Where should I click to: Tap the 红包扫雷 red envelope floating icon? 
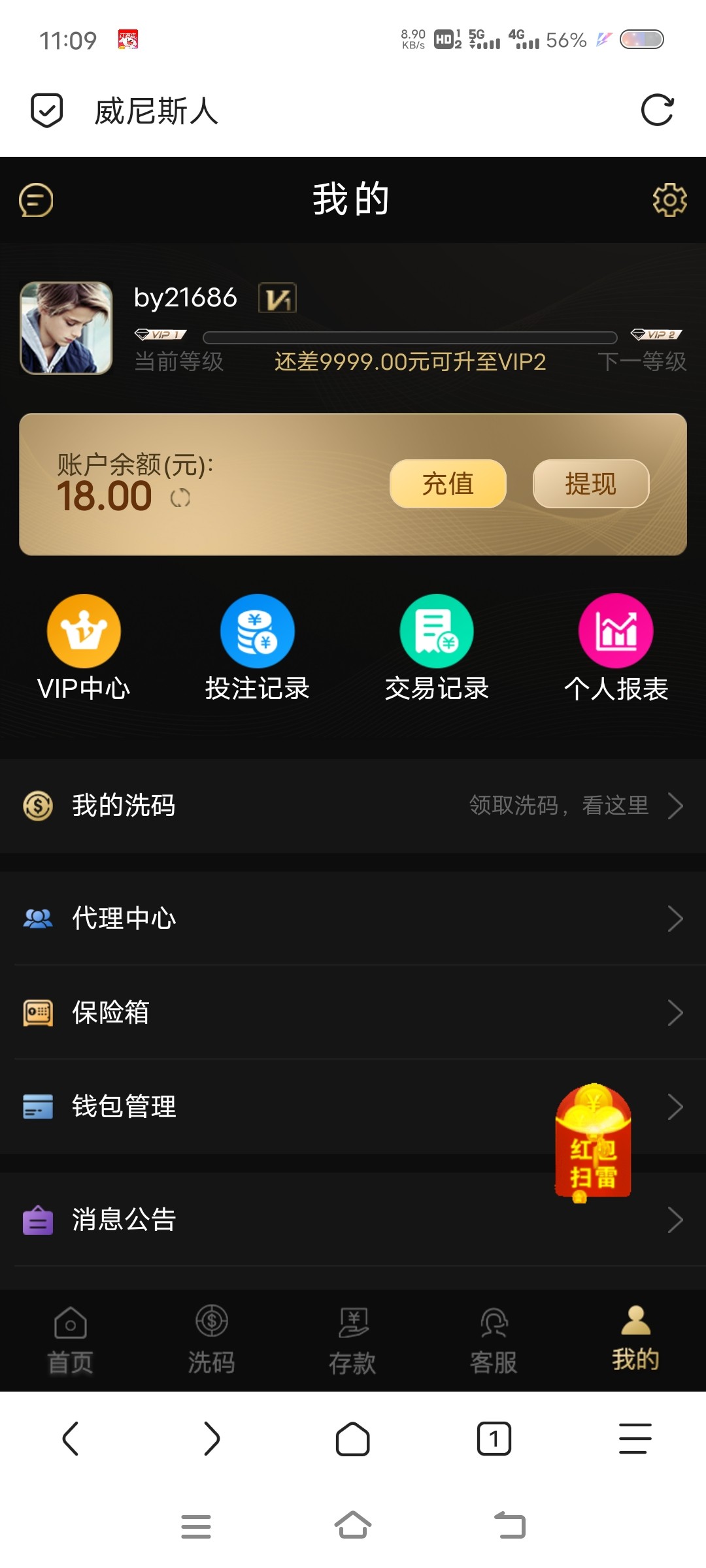click(x=593, y=1142)
